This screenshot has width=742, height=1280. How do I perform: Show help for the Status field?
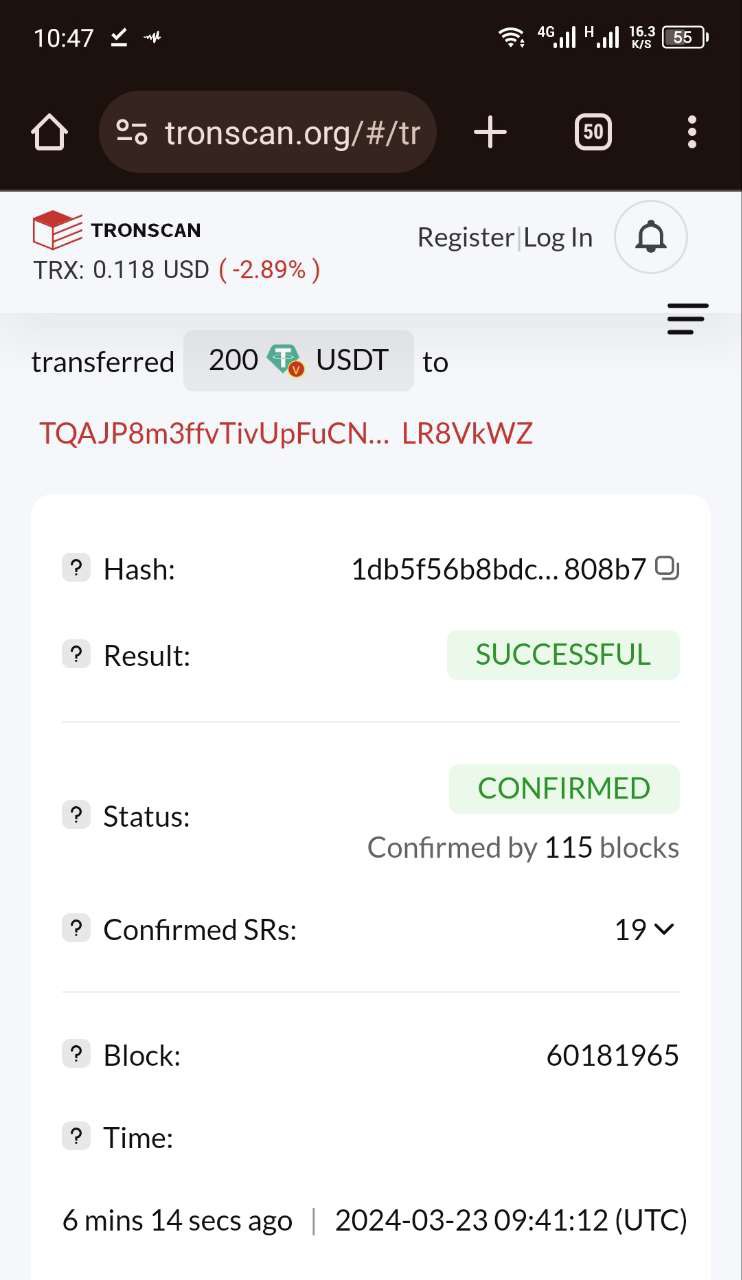pos(76,816)
